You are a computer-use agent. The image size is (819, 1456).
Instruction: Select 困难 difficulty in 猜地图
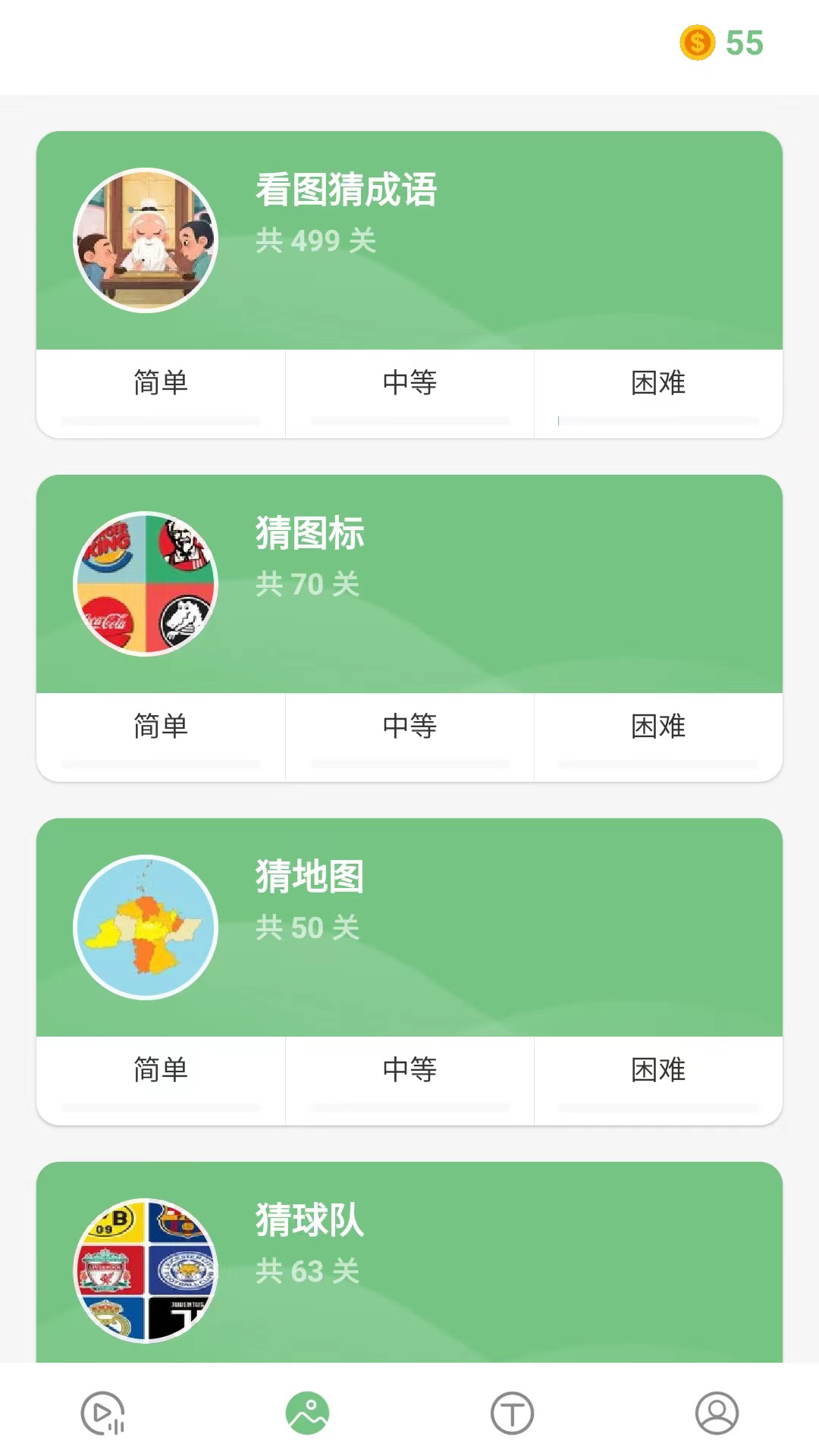658,1071
